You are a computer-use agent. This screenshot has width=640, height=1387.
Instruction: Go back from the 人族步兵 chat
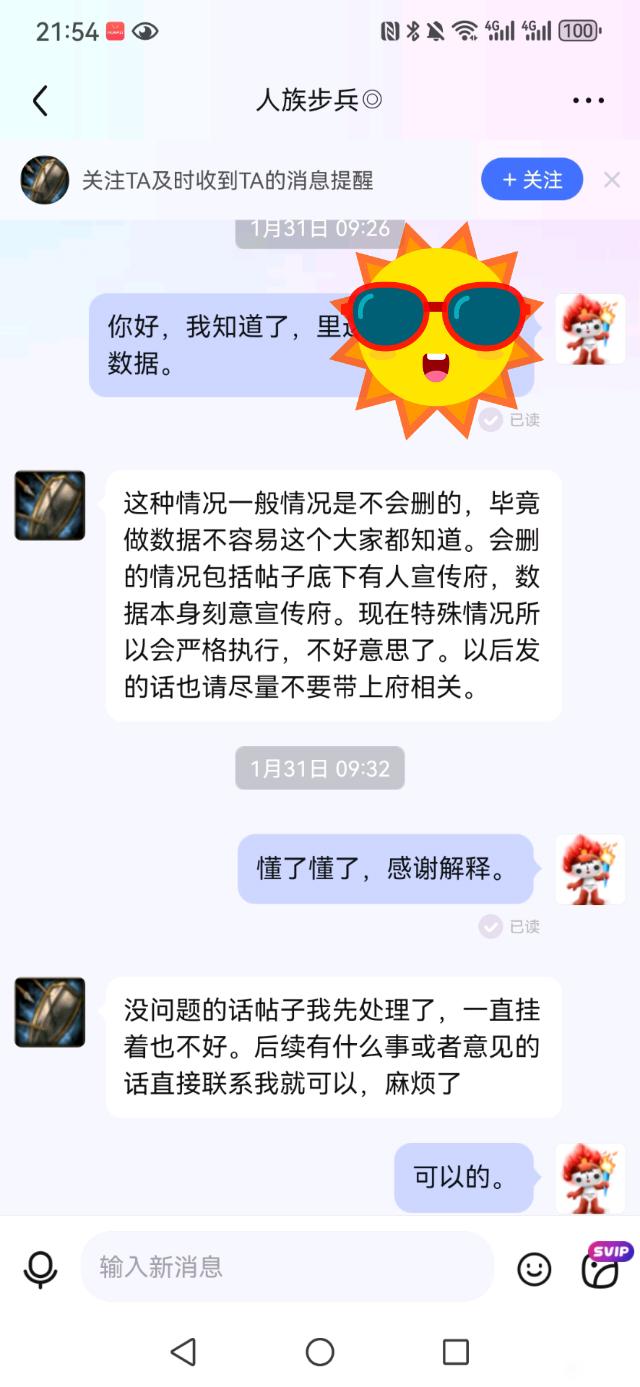pos(40,101)
